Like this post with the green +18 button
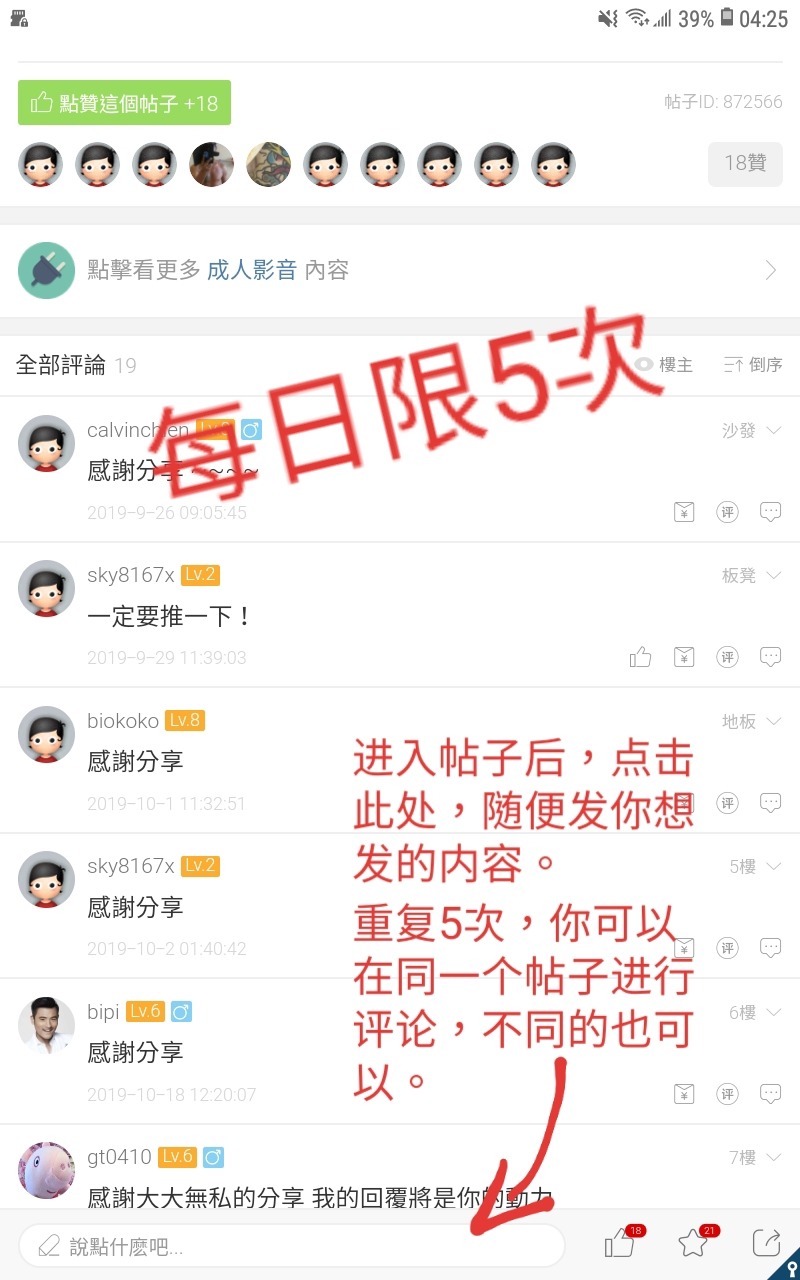The image size is (800, 1280). [124, 103]
